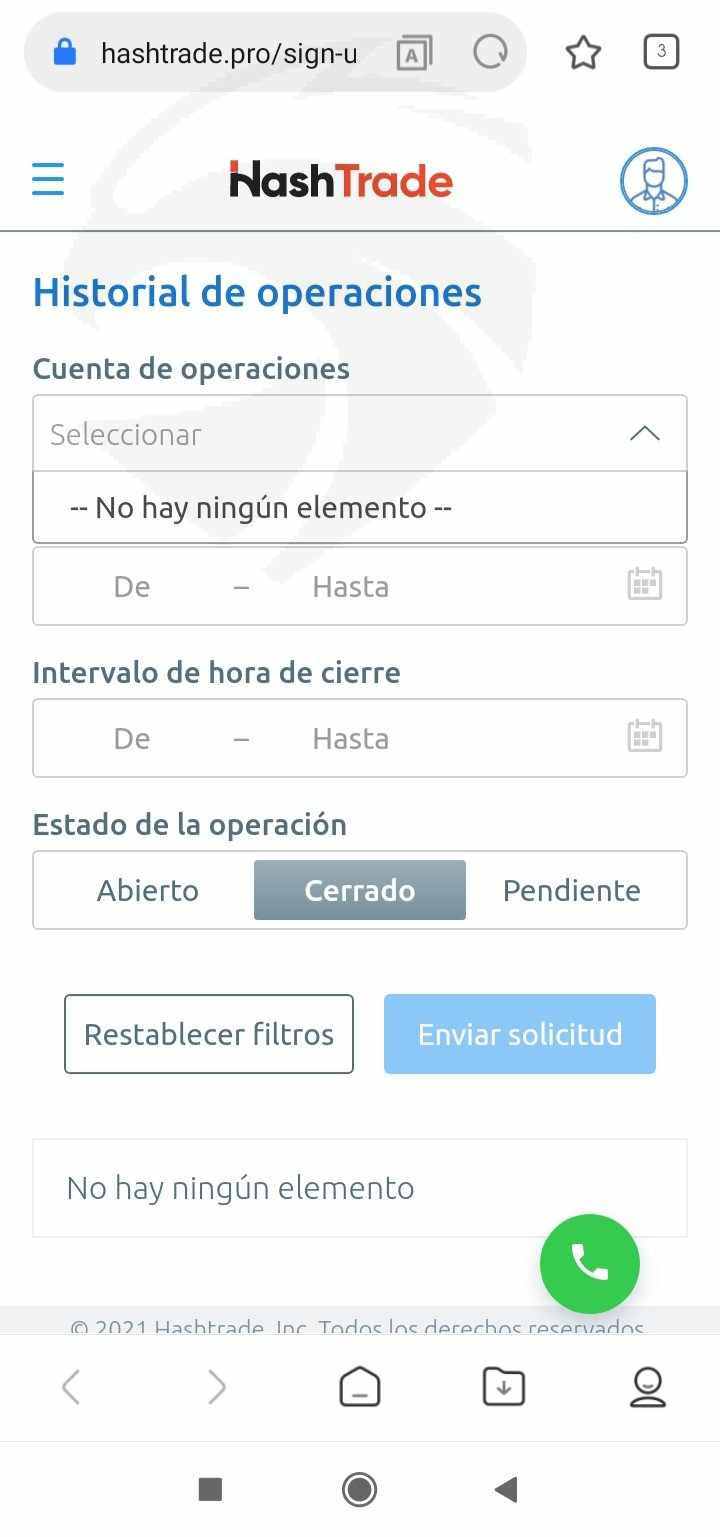
Task: Go to the browser home page
Action: [x=360, y=1387]
